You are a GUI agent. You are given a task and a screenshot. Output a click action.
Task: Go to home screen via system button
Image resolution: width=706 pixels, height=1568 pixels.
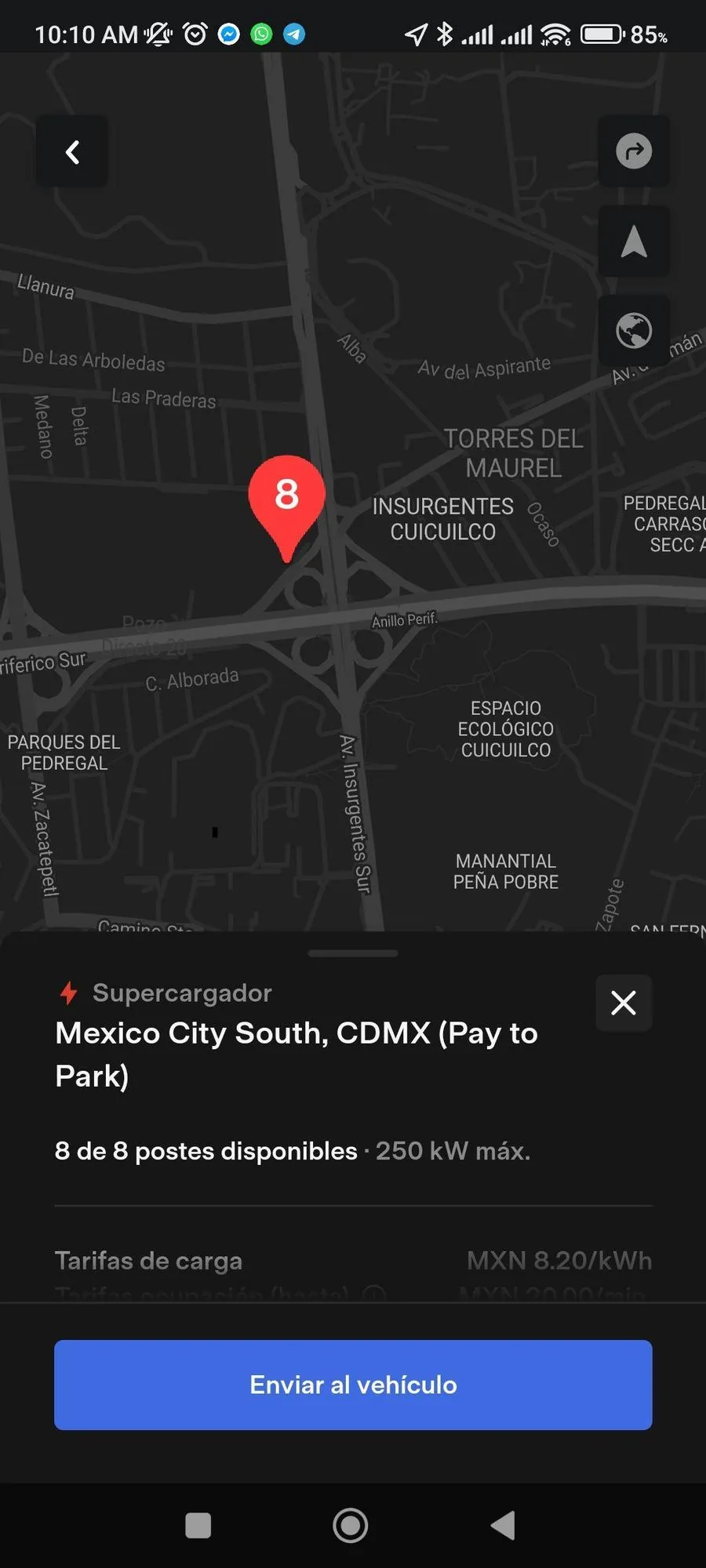tap(351, 1526)
